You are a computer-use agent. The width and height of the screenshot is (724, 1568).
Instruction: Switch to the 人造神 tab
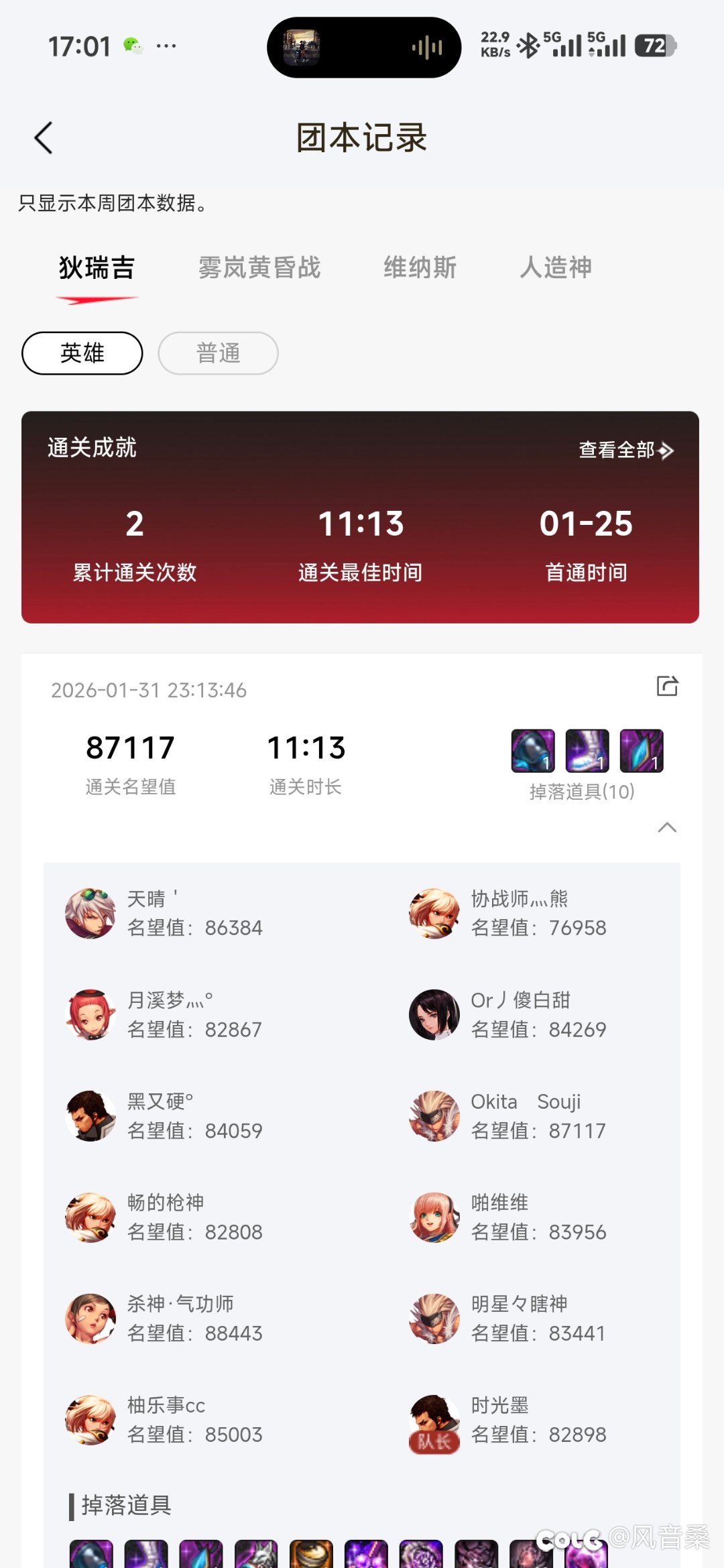pyautogui.click(x=556, y=267)
